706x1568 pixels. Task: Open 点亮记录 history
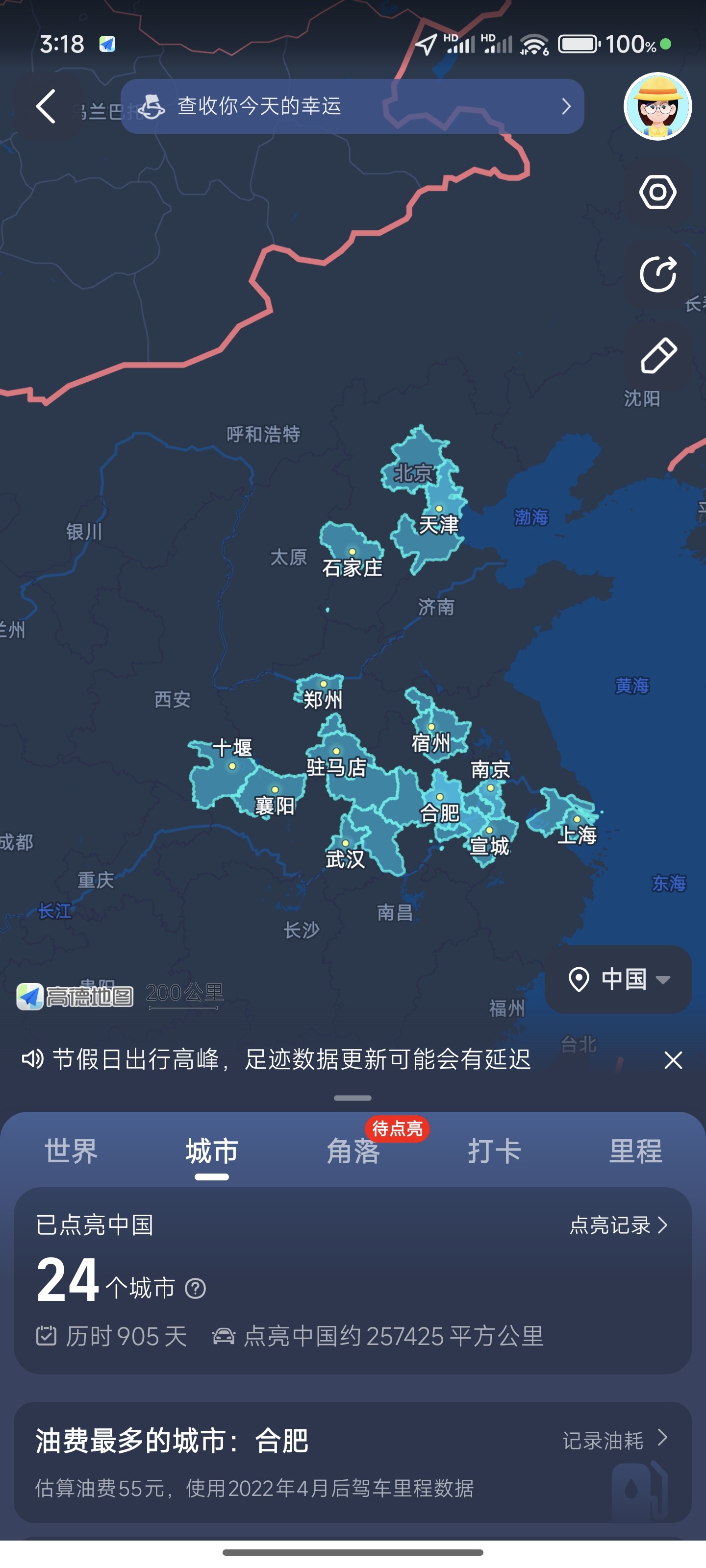[x=619, y=1225]
